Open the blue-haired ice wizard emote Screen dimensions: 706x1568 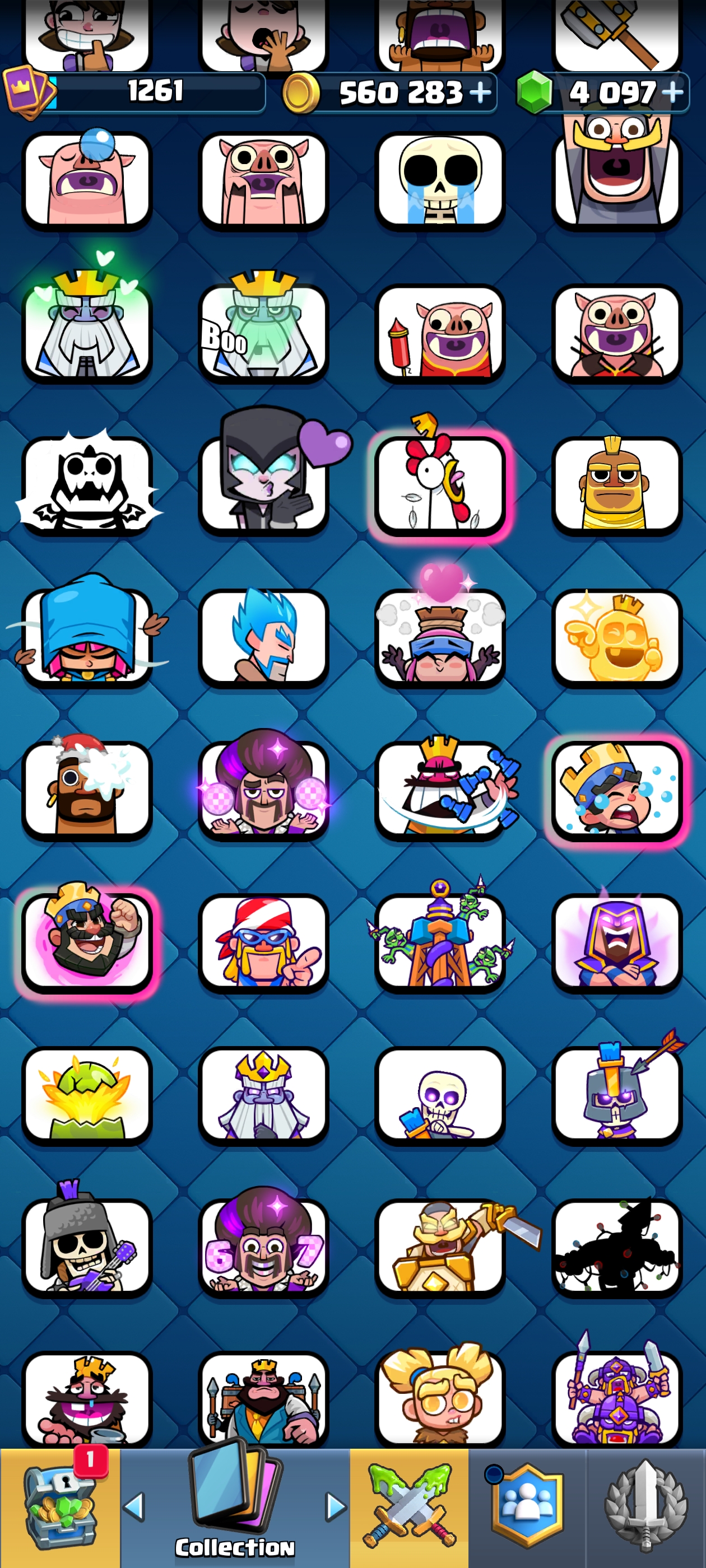point(263,638)
